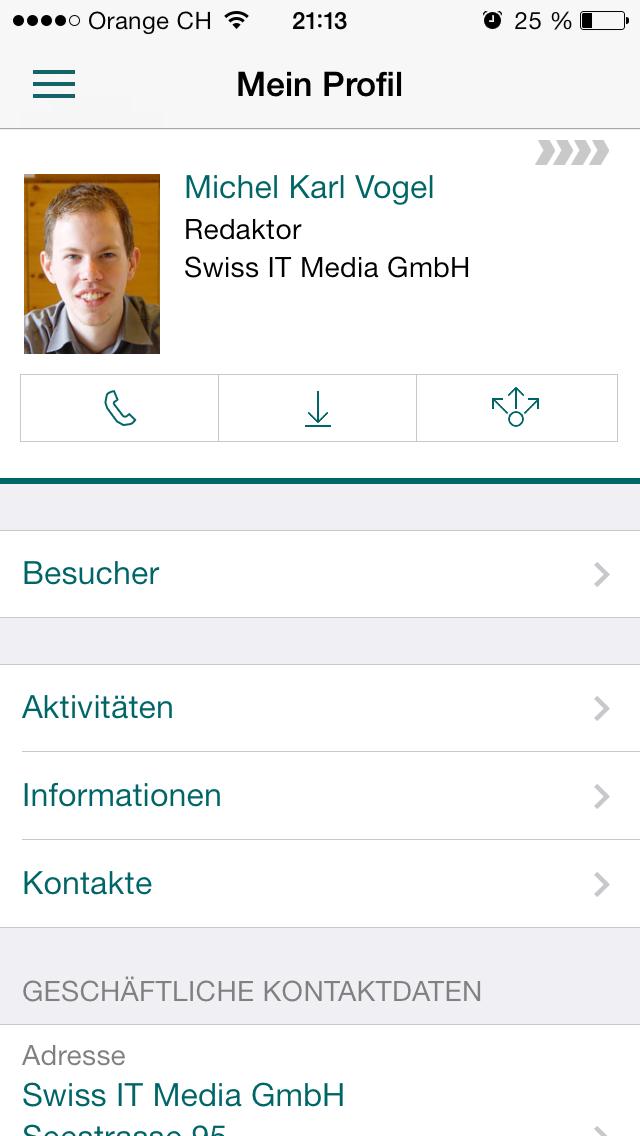Tap Michel Karl Vogel's profile photo
This screenshot has height=1136, width=640.
(92, 264)
